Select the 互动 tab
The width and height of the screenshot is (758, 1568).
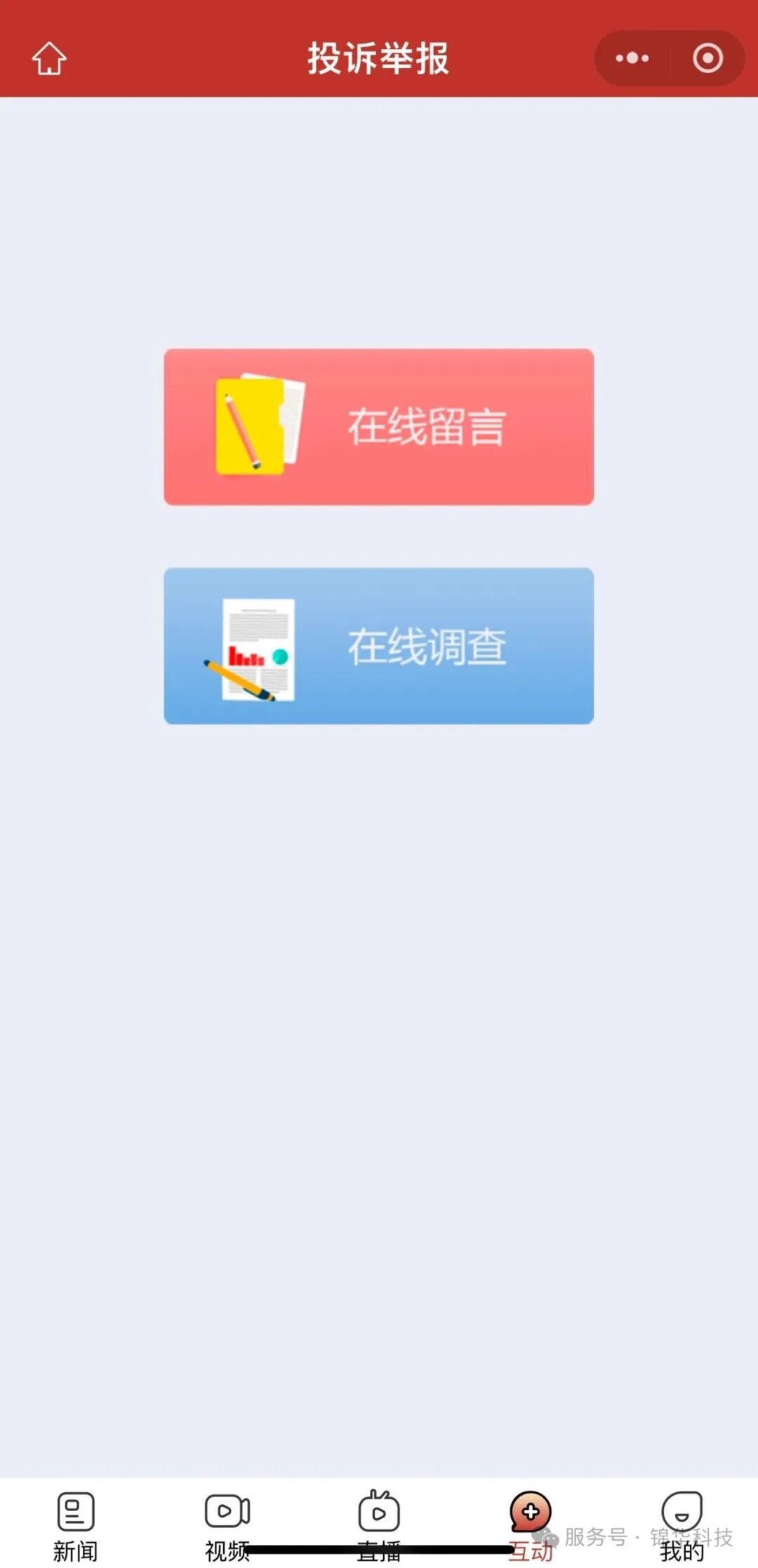pos(531,1522)
